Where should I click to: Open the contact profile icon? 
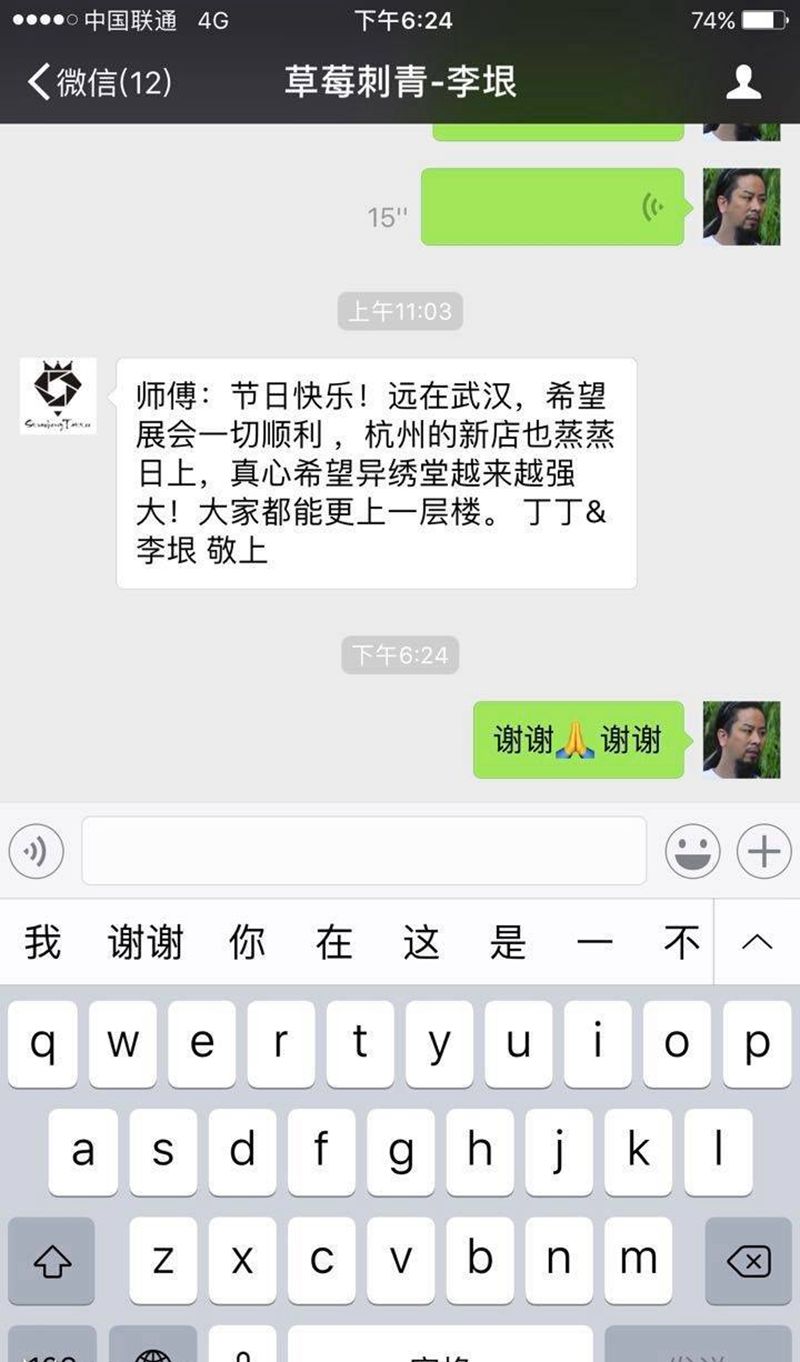(743, 82)
